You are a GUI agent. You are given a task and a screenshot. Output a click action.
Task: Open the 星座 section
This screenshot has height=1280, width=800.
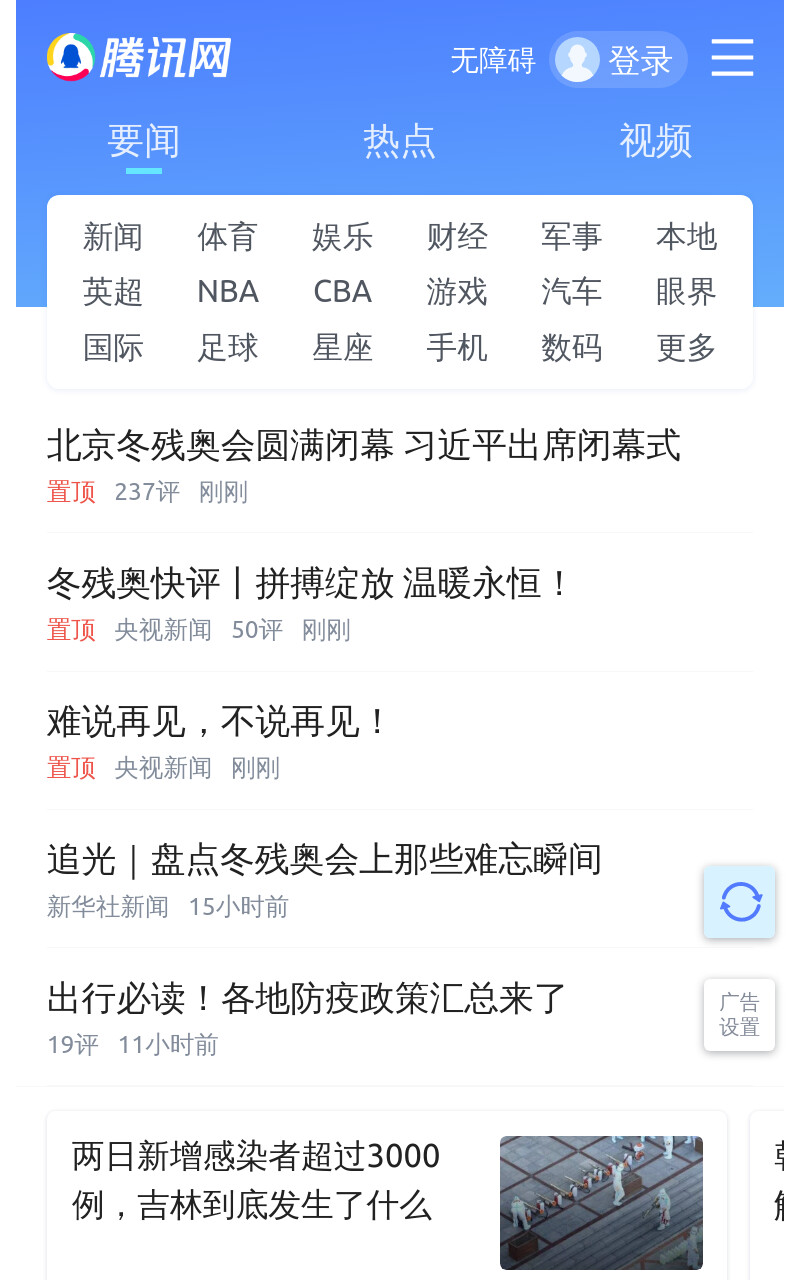click(x=343, y=348)
